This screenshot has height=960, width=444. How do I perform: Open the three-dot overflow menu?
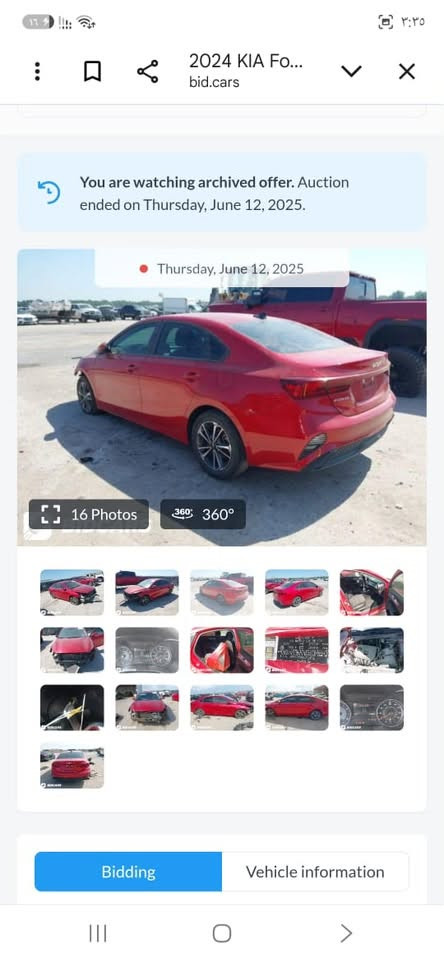(37, 72)
